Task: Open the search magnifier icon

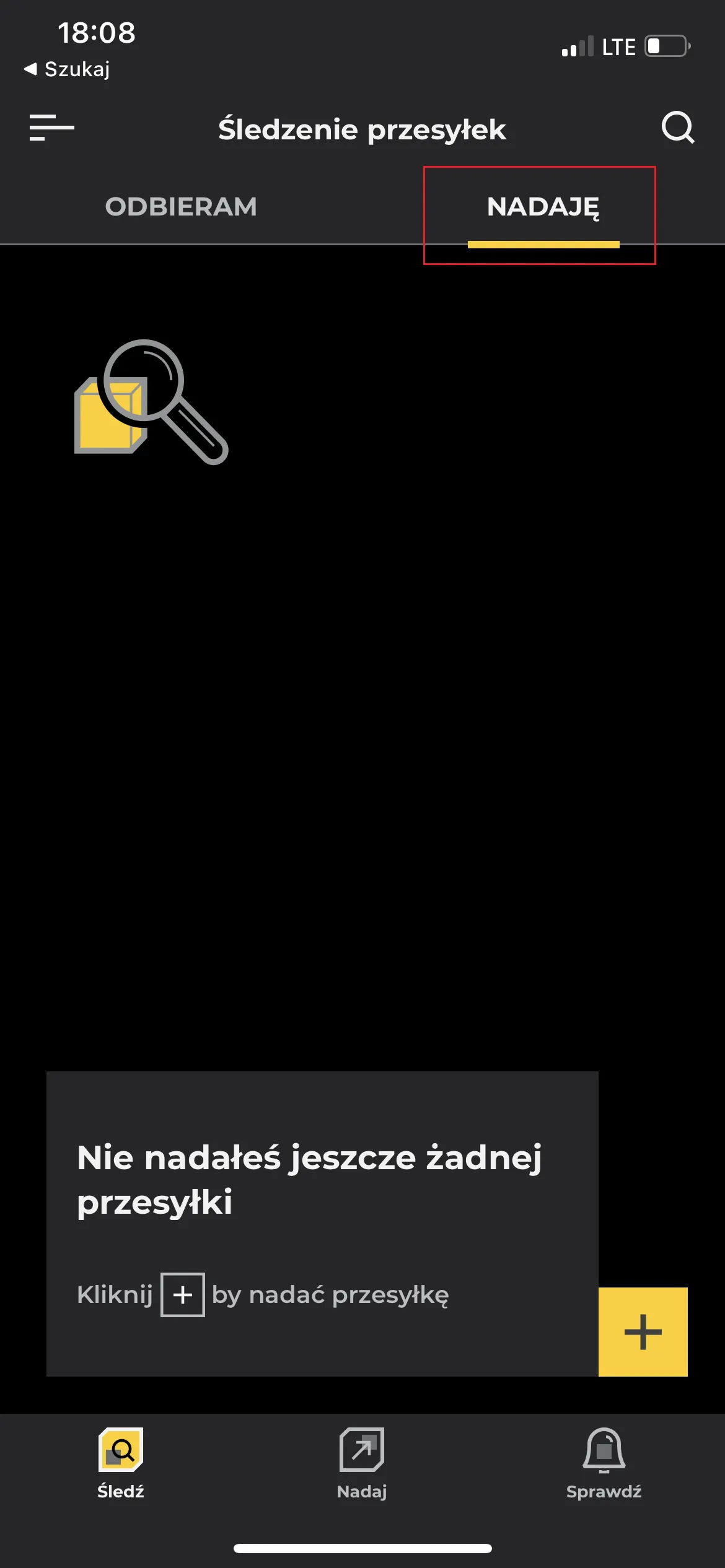Action: click(677, 128)
